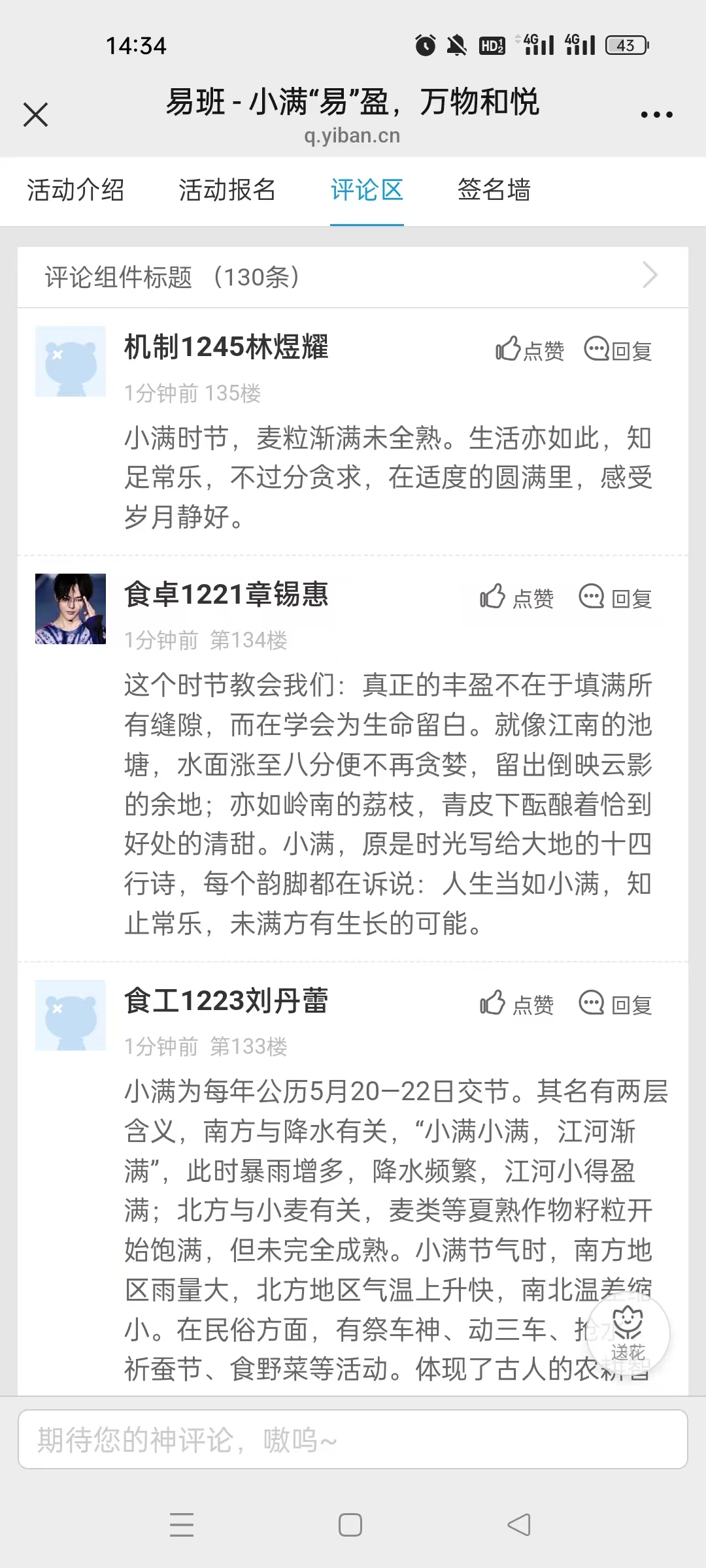Reply to 食卓1221章锡惠's comment
Screen dimensions: 706x1568
(x=615, y=597)
